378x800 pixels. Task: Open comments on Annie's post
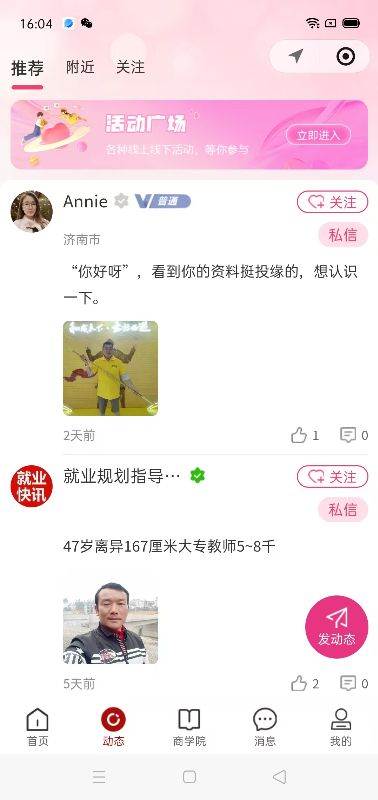tap(354, 435)
